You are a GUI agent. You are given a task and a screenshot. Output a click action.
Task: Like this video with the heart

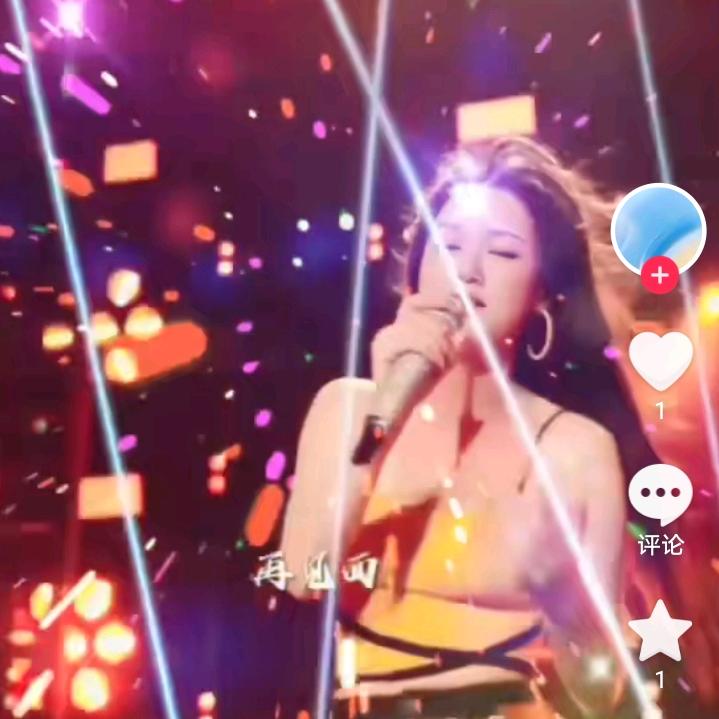tap(660, 361)
